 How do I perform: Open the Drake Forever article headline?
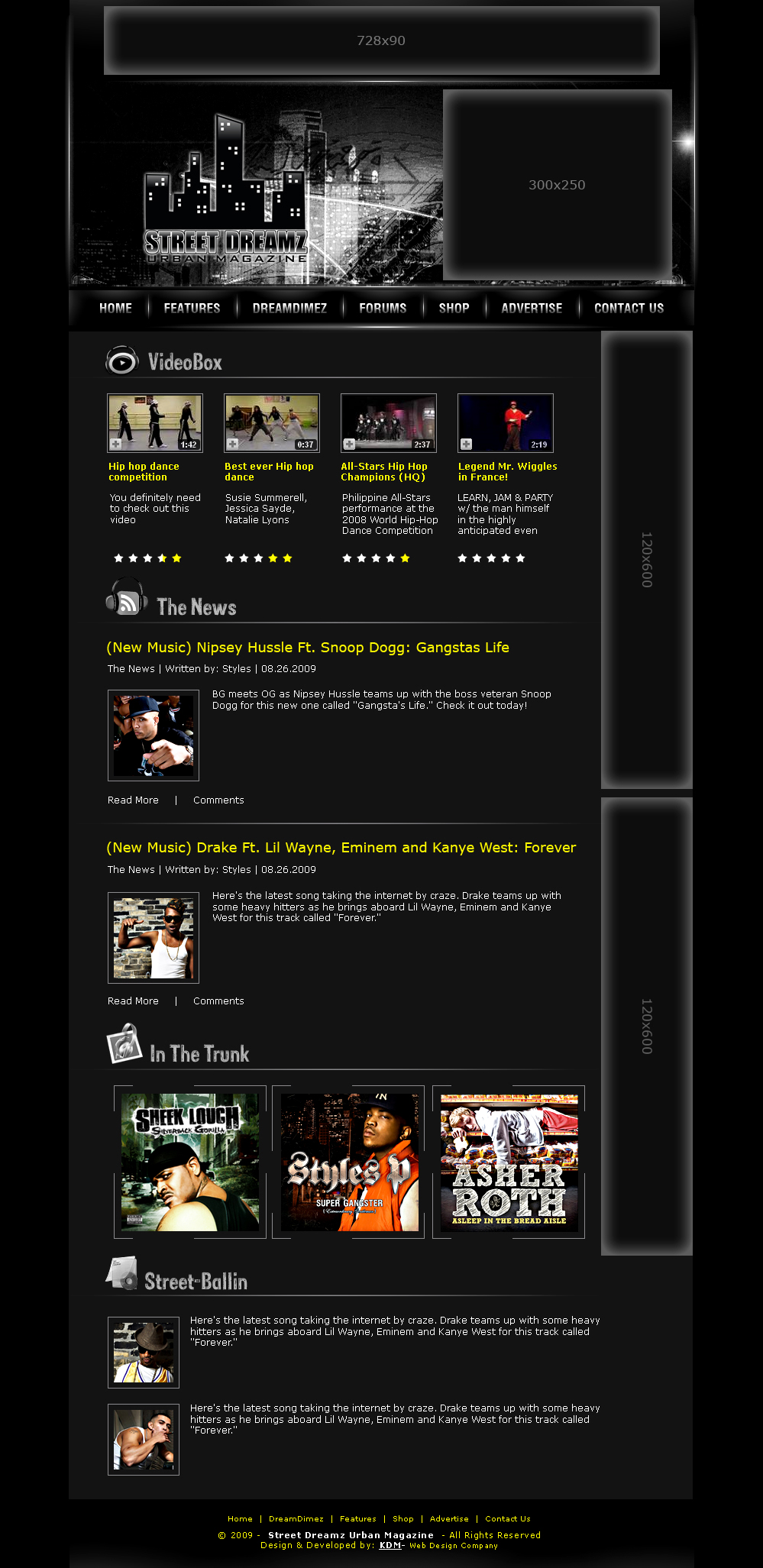(x=341, y=847)
